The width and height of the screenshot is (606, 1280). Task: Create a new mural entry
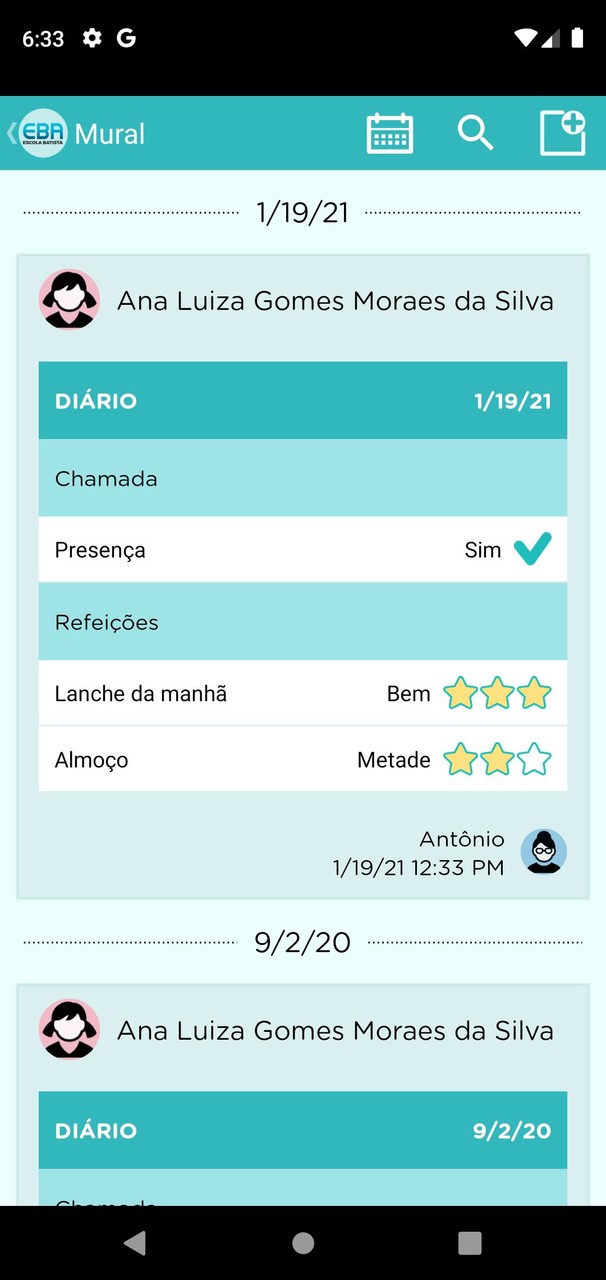tap(562, 133)
